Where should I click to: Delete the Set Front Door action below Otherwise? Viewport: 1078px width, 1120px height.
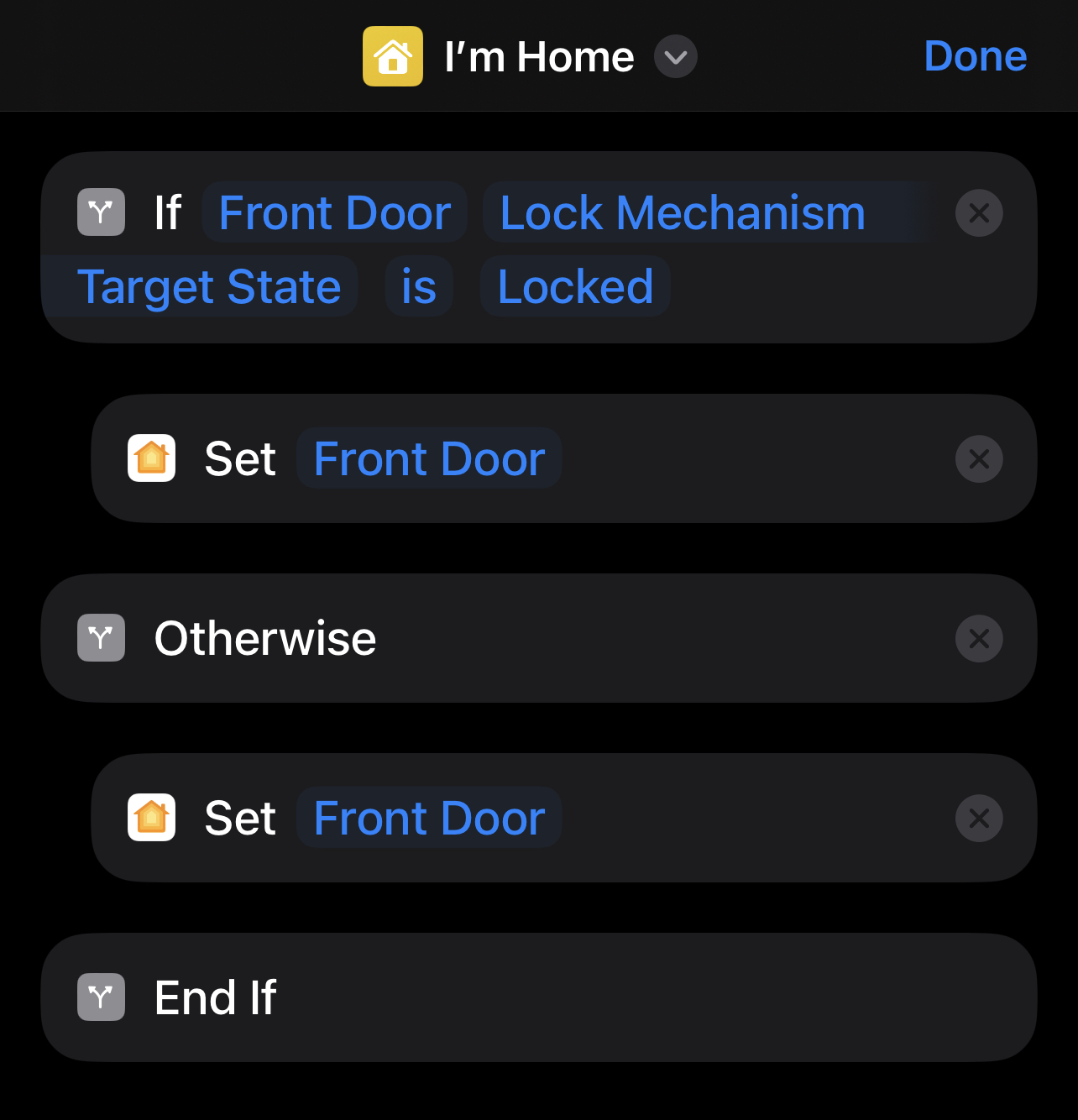click(979, 819)
